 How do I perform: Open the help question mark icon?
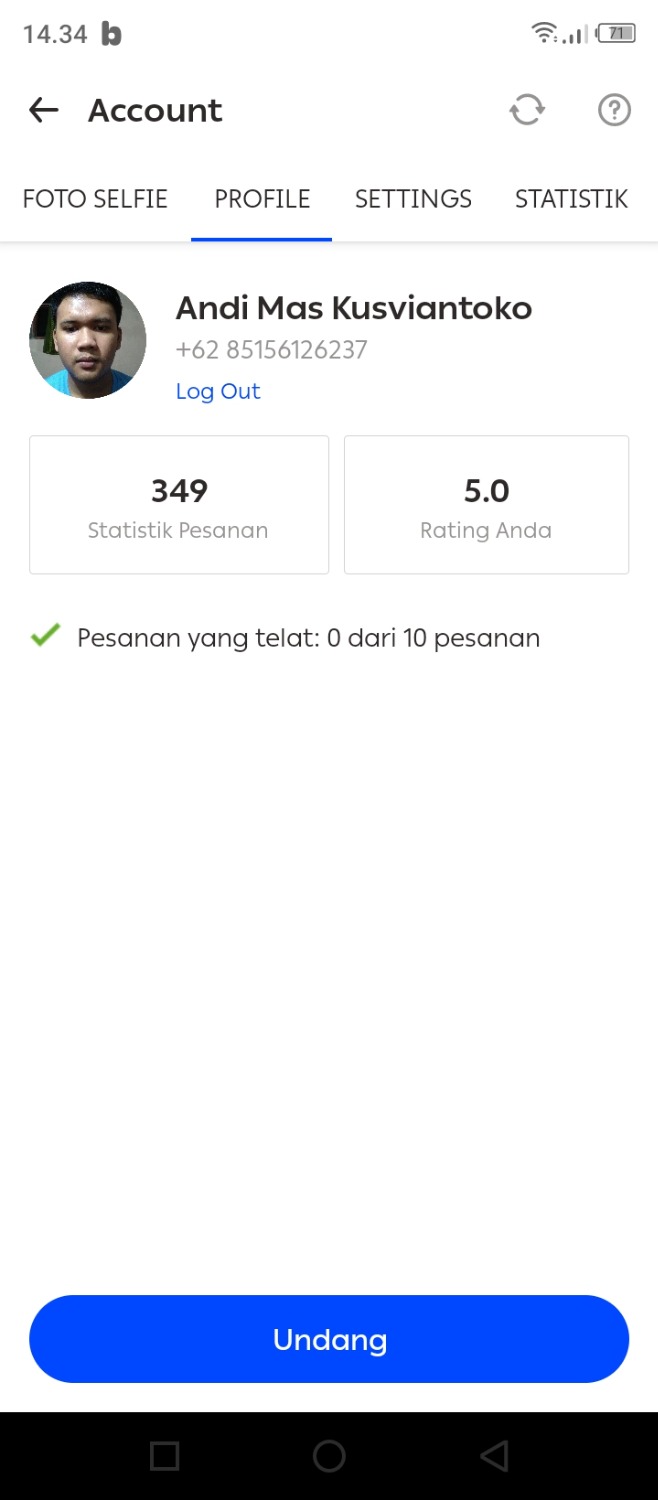click(x=614, y=110)
